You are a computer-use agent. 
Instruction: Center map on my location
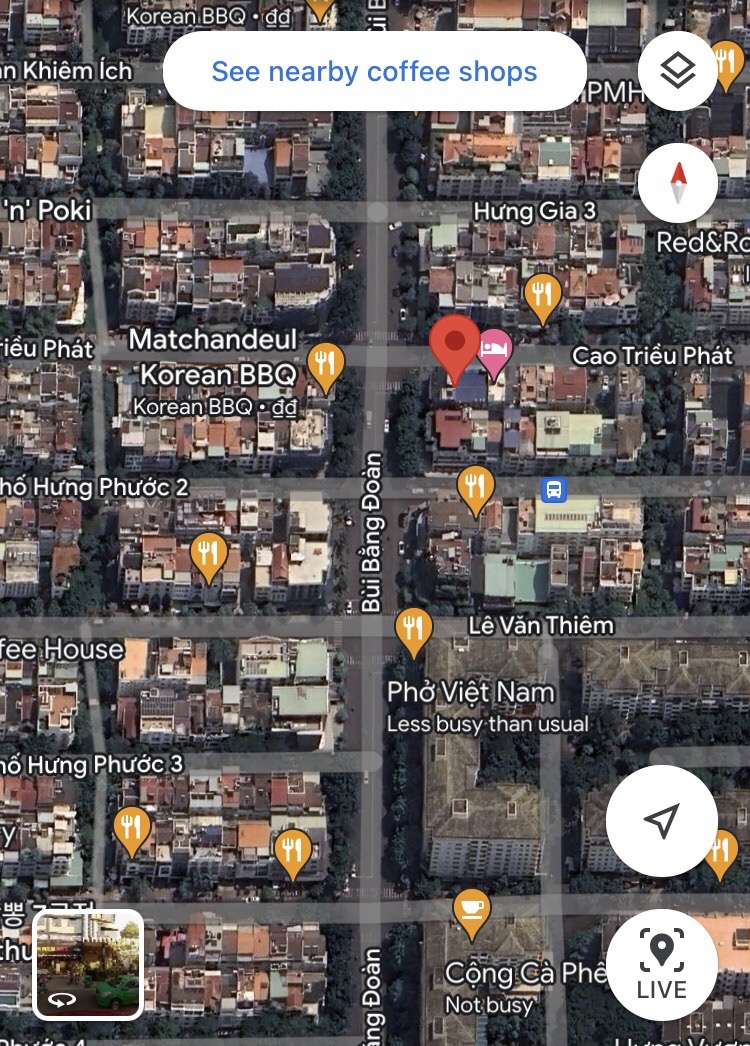(661, 821)
